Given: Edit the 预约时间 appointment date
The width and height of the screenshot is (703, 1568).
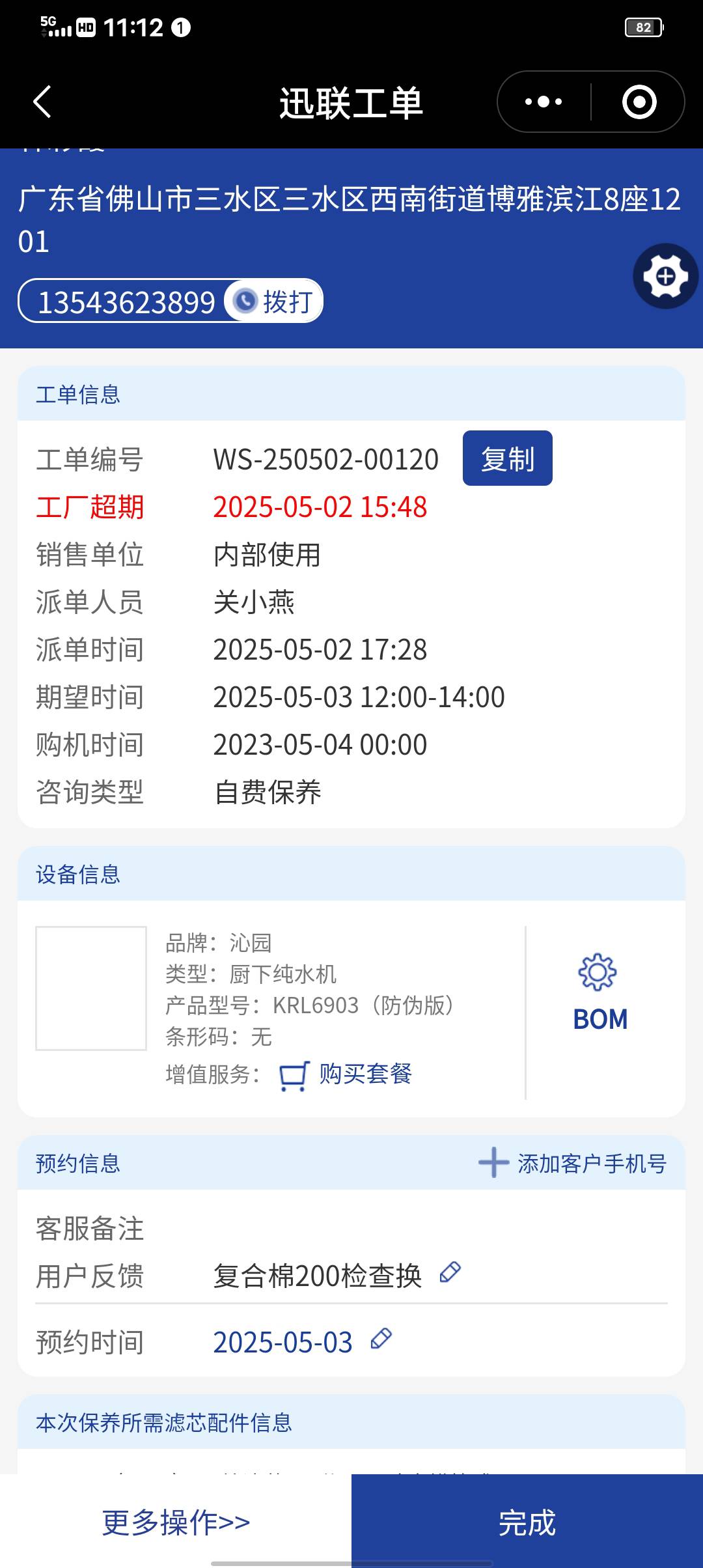Looking at the screenshot, I should pyautogui.click(x=381, y=1339).
